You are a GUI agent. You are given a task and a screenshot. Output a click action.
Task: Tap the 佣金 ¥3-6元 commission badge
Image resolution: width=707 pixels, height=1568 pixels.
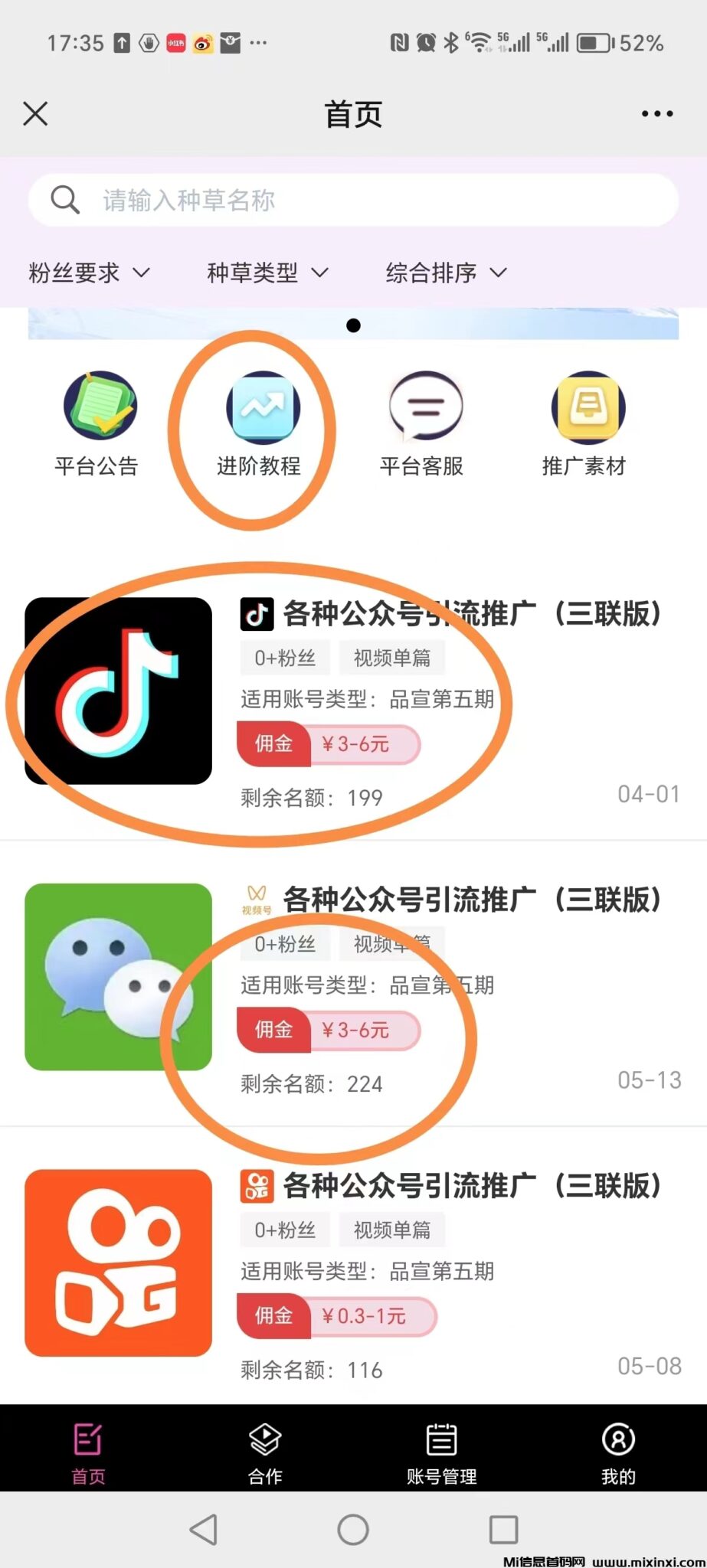click(x=329, y=743)
